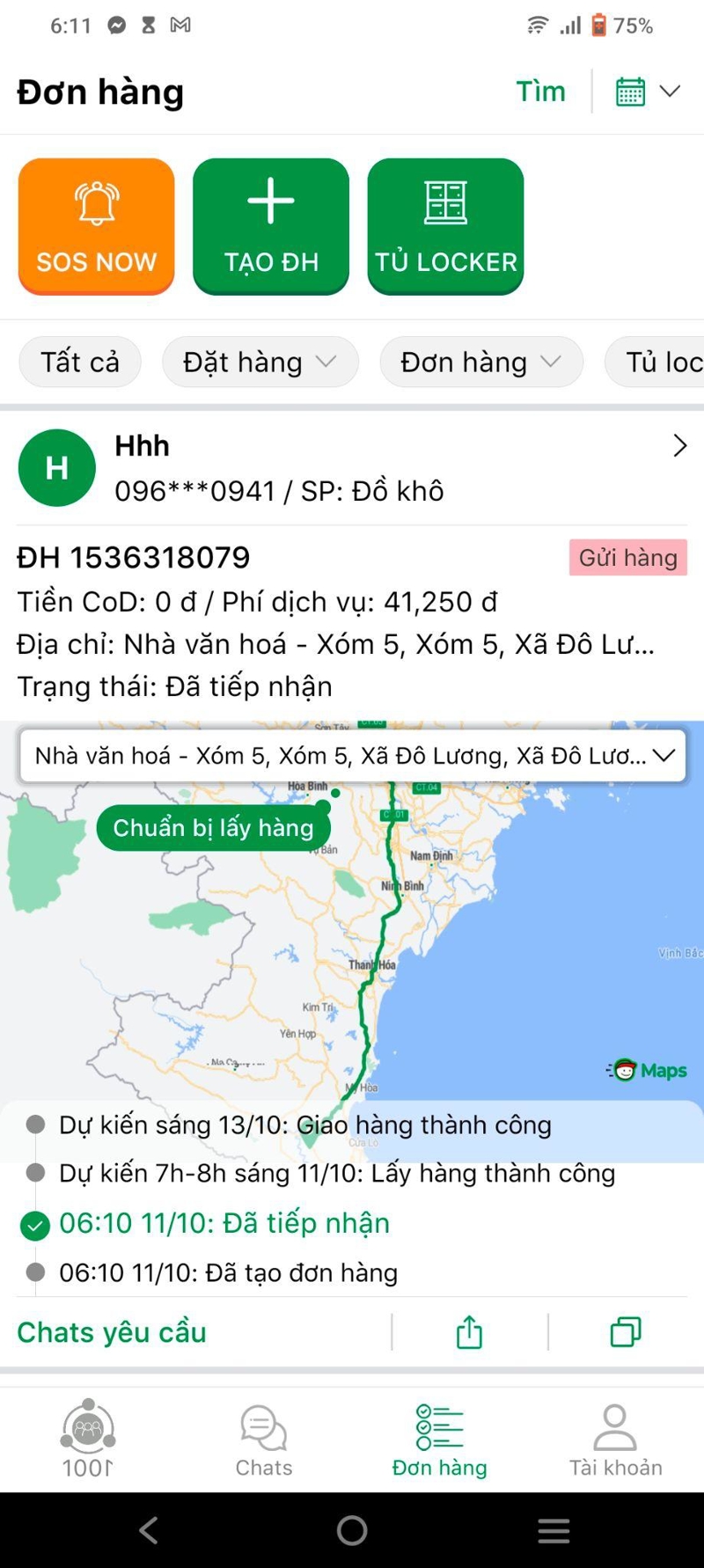Screen dimensions: 704x1568
Task: Create a new order with TẠO ĐH
Action: [271, 226]
